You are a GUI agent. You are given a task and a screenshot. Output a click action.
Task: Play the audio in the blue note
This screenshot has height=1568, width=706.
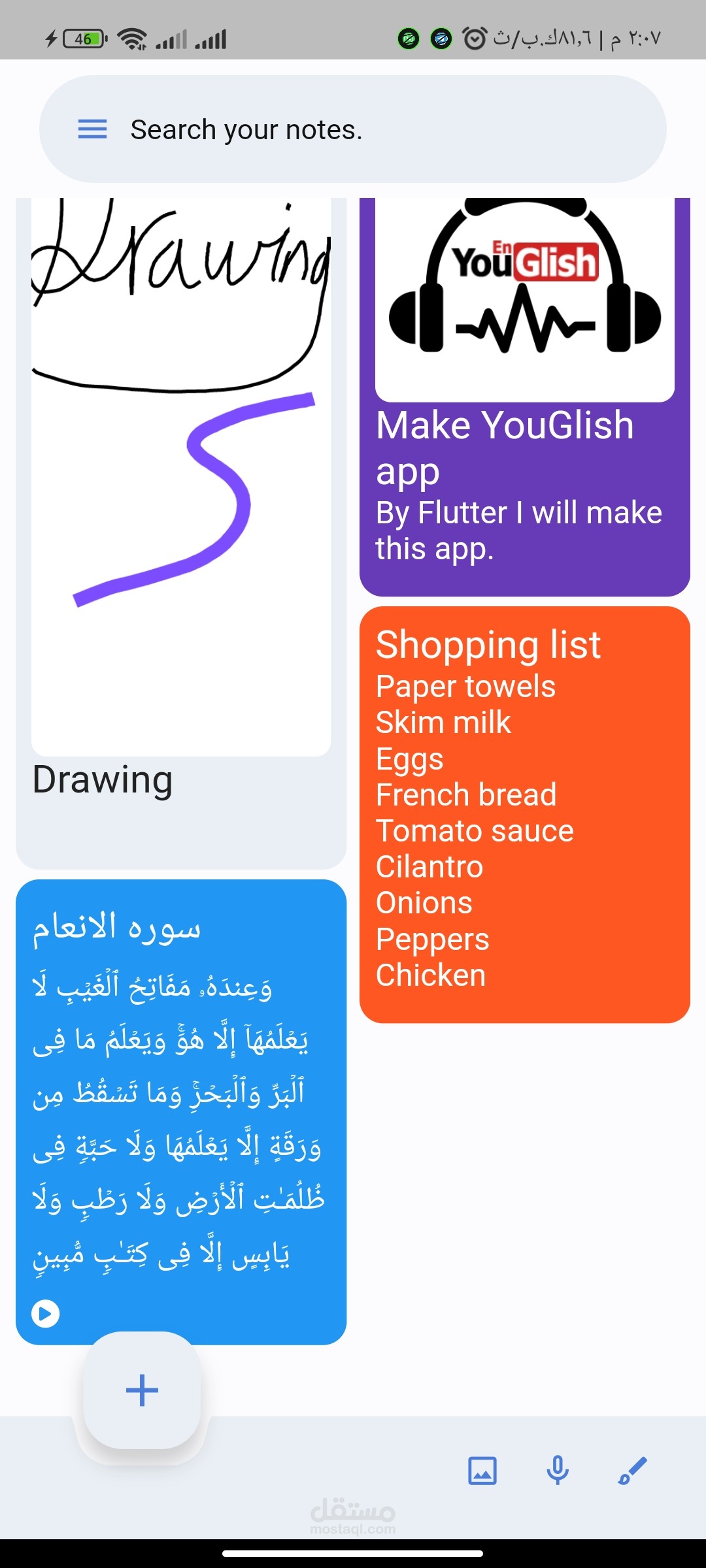coord(46,1313)
